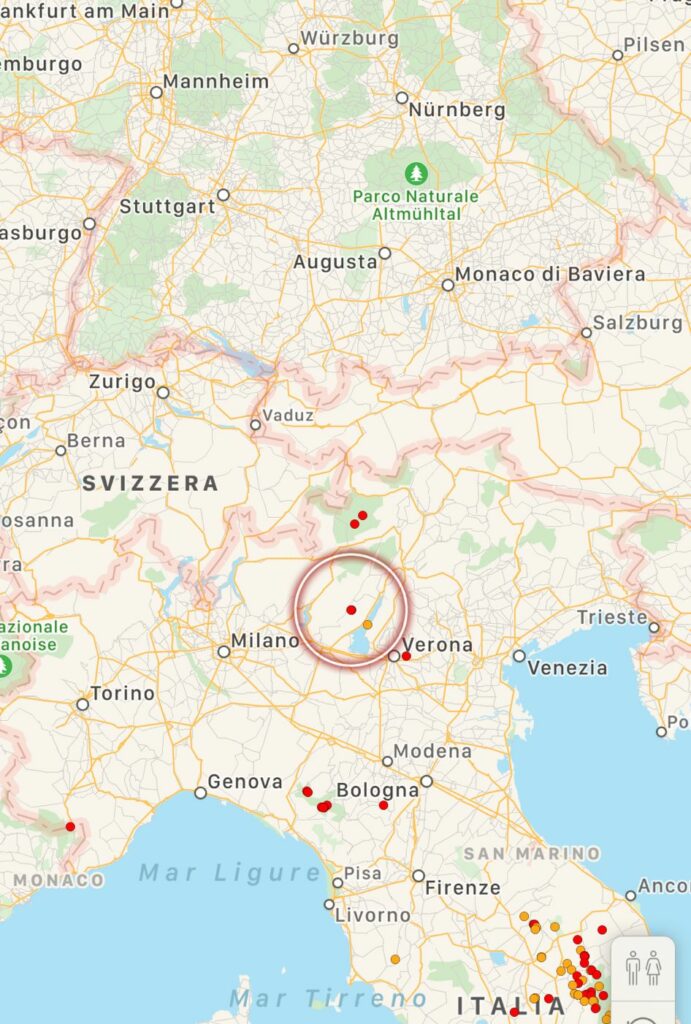Select the lone orange marker south of Livorno
Viewport: 691px width, 1024px height.
[395, 959]
